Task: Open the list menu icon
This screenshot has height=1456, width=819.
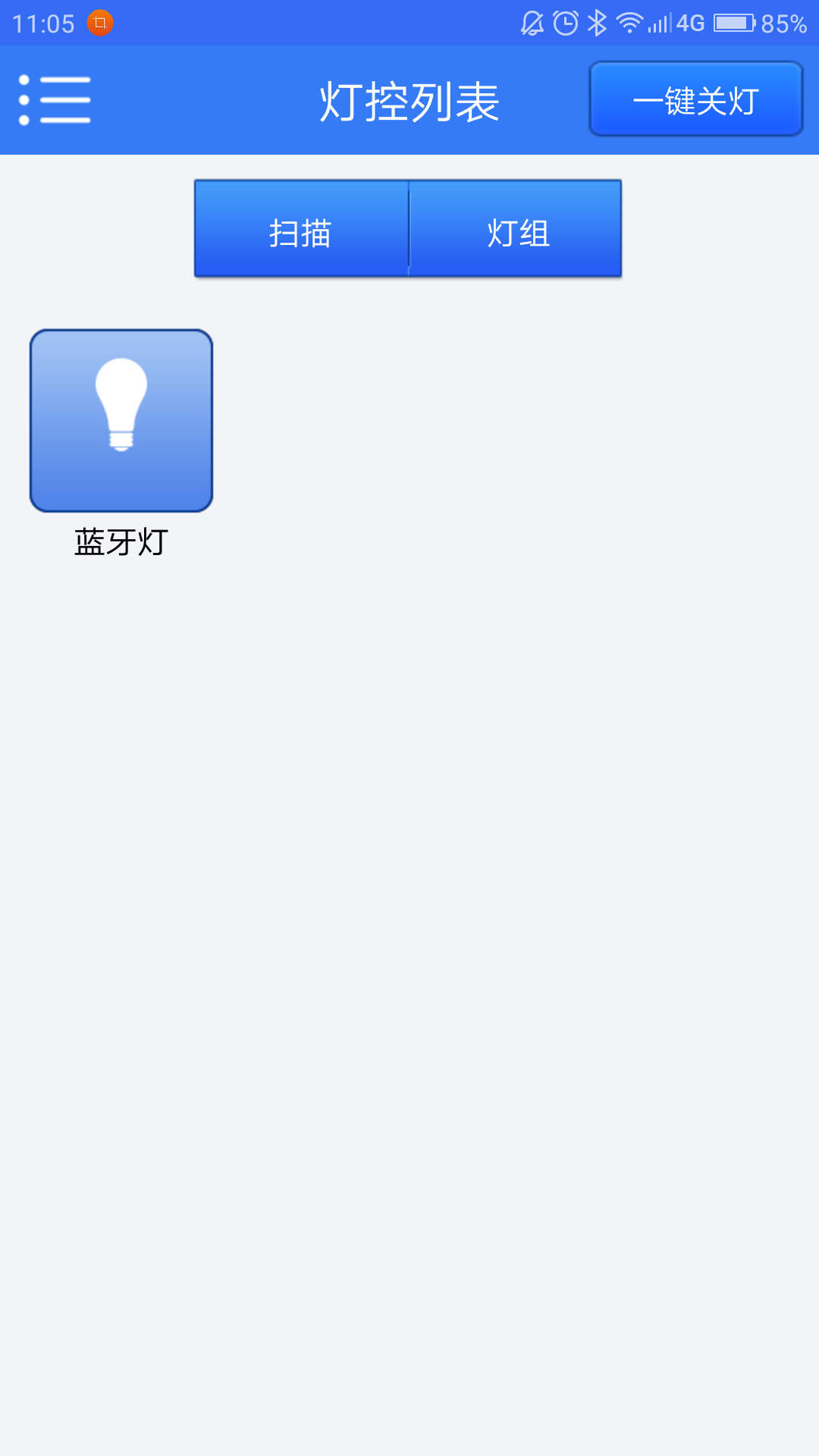Action: (x=55, y=100)
